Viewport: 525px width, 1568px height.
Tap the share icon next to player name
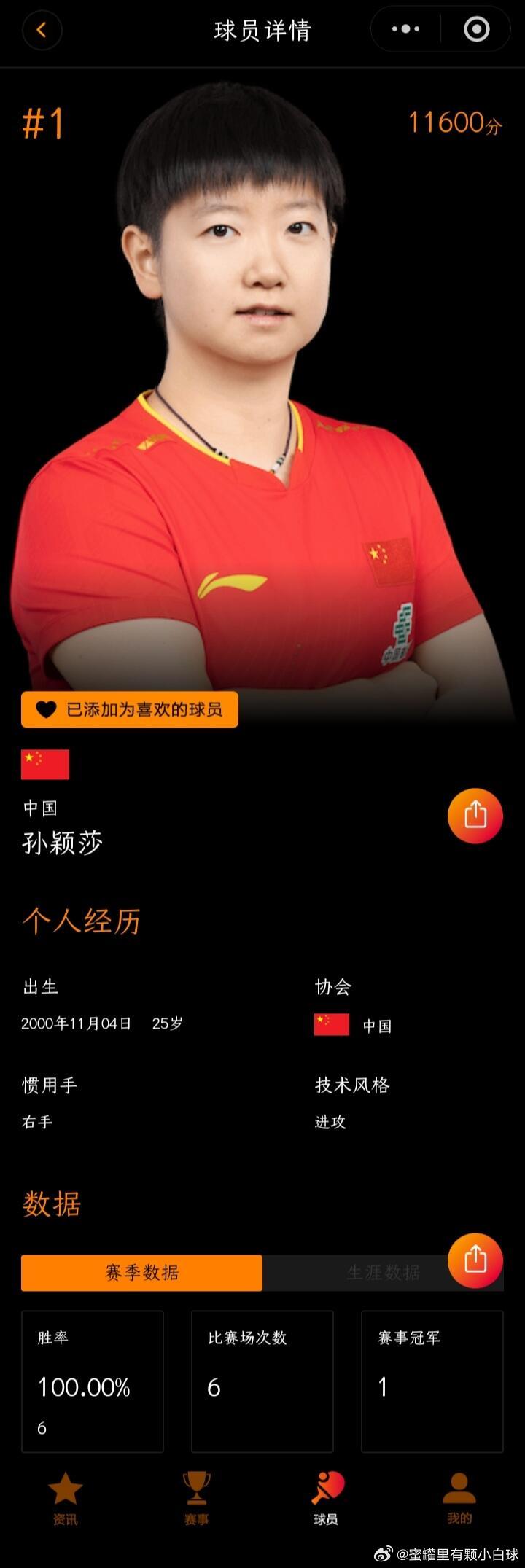(x=475, y=816)
